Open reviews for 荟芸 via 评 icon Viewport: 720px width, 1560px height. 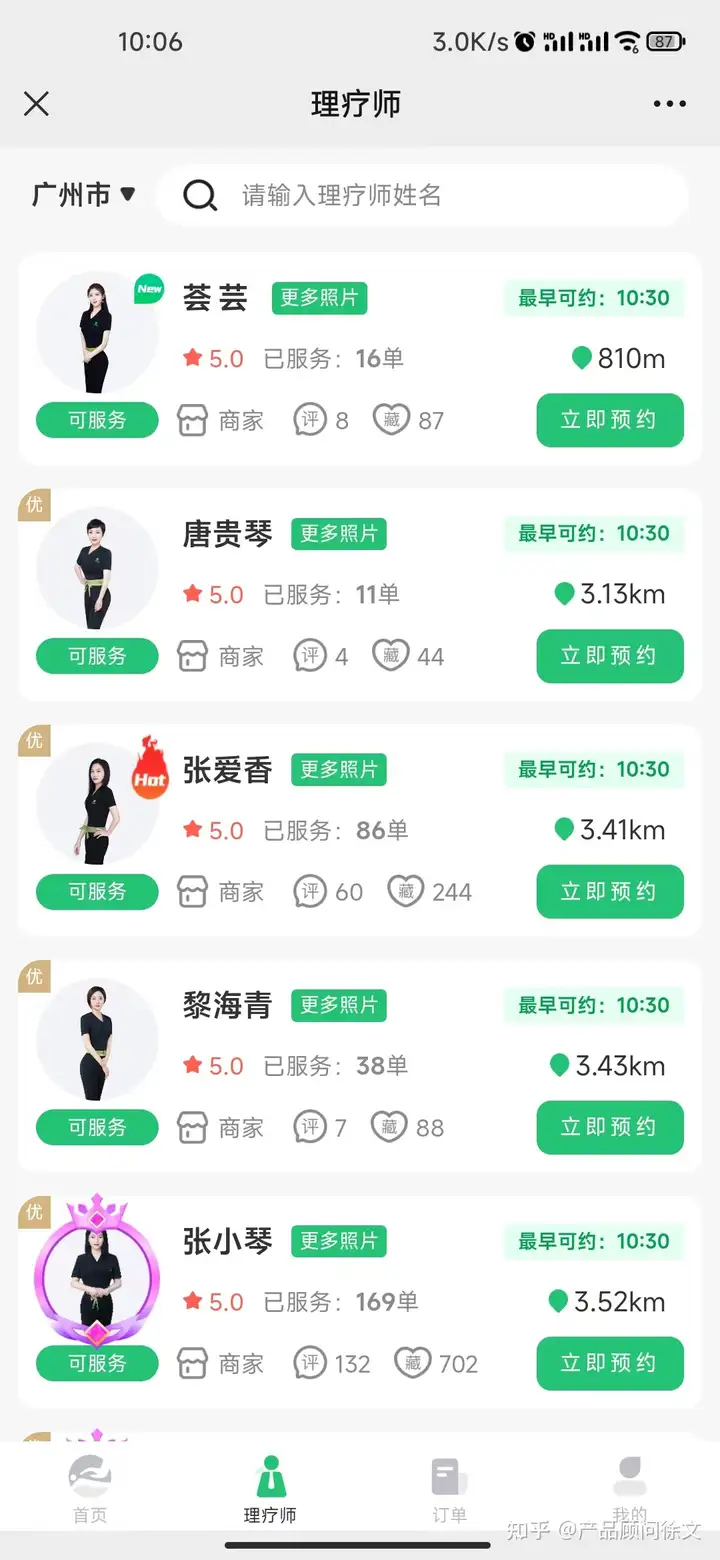pyautogui.click(x=311, y=420)
